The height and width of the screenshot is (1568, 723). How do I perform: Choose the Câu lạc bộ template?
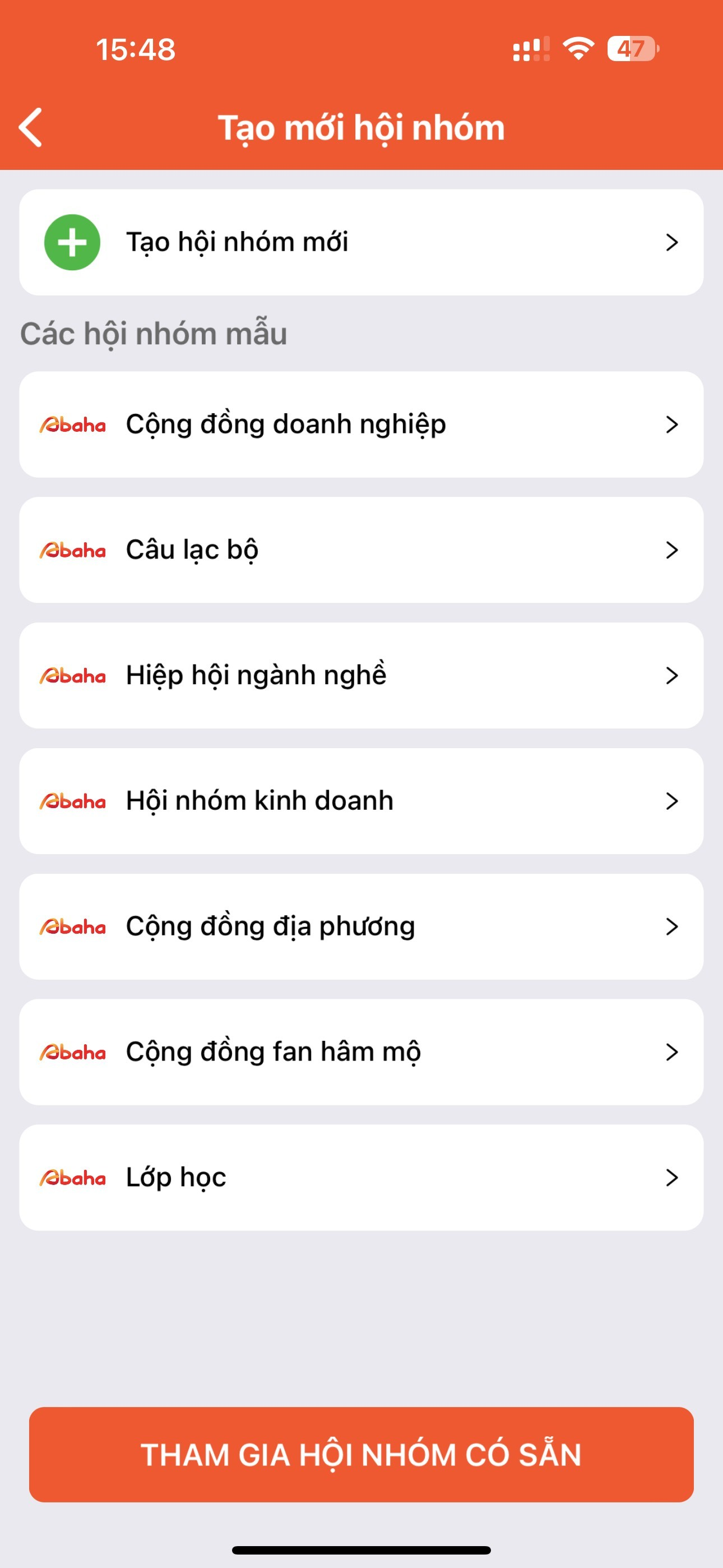(x=361, y=550)
